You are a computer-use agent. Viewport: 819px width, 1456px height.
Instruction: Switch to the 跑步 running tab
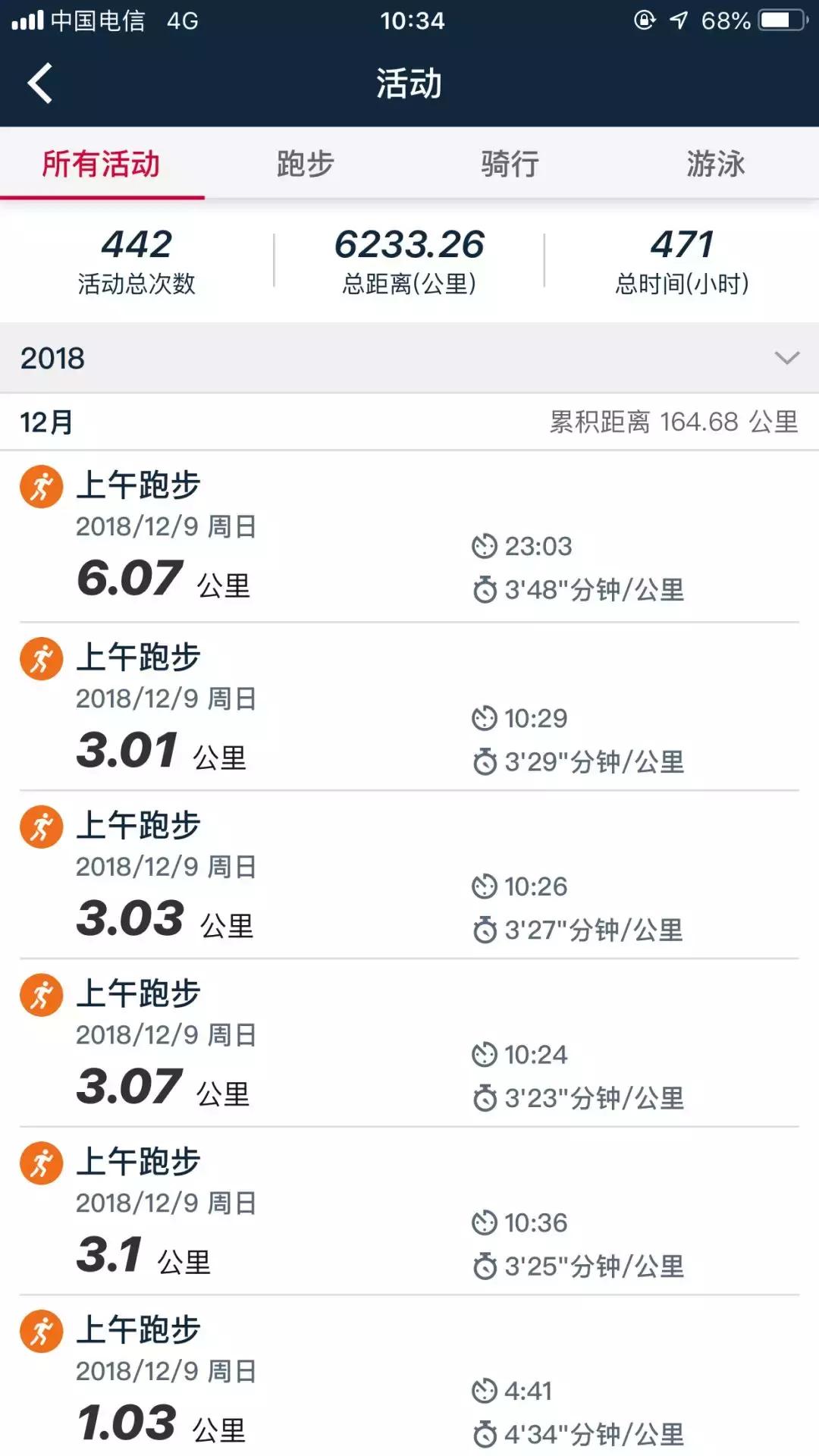pyautogui.click(x=307, y=164)
